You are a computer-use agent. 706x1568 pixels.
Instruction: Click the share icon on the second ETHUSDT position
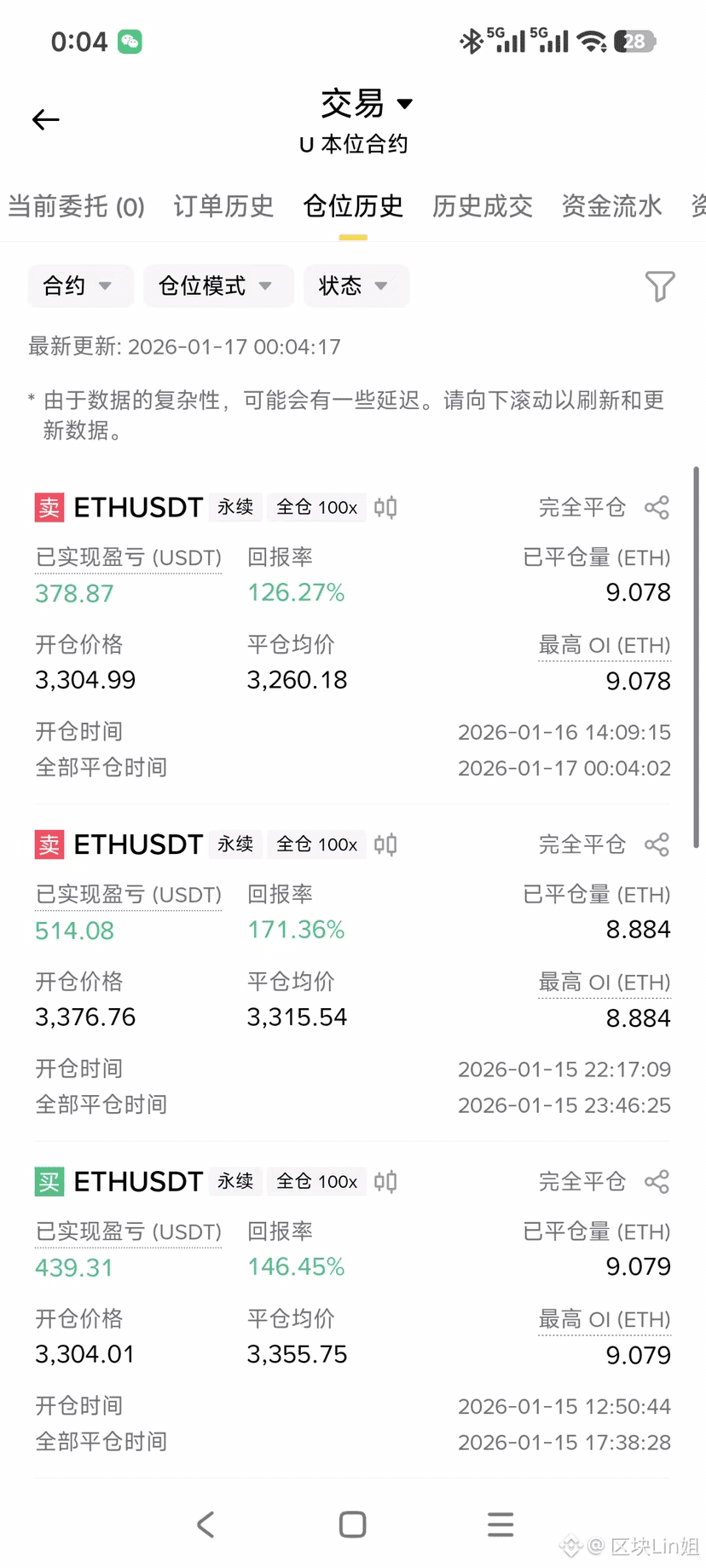click(x=657, y=844)
